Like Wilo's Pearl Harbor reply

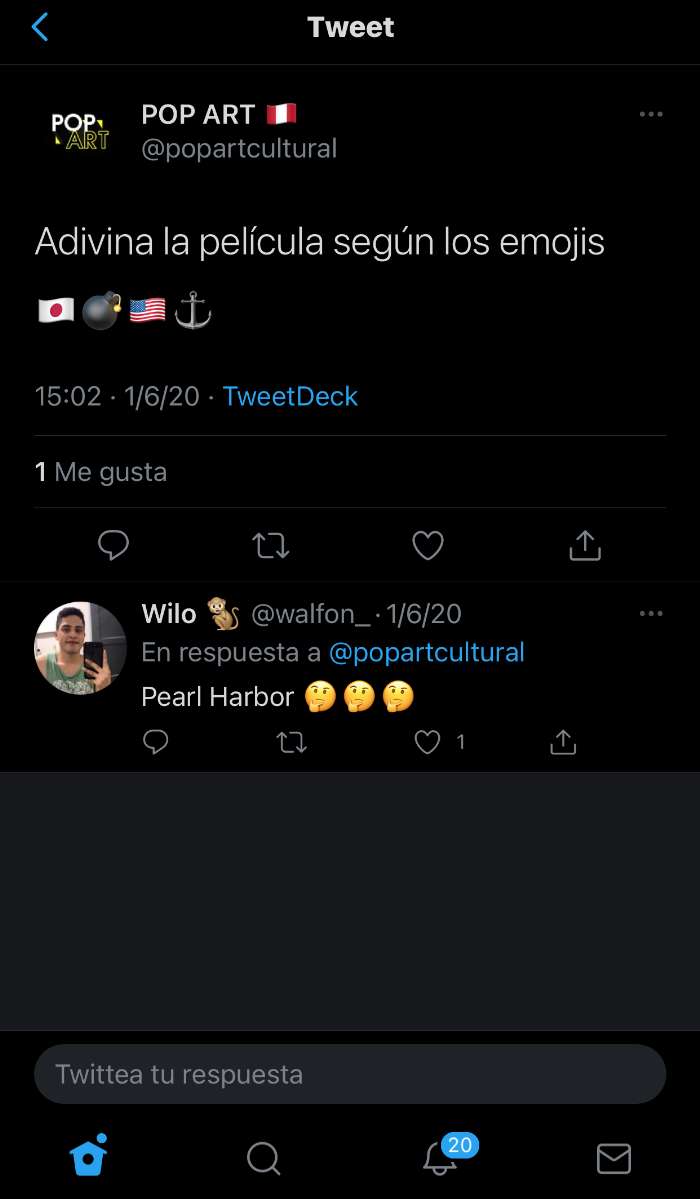[x=428, y=742]
